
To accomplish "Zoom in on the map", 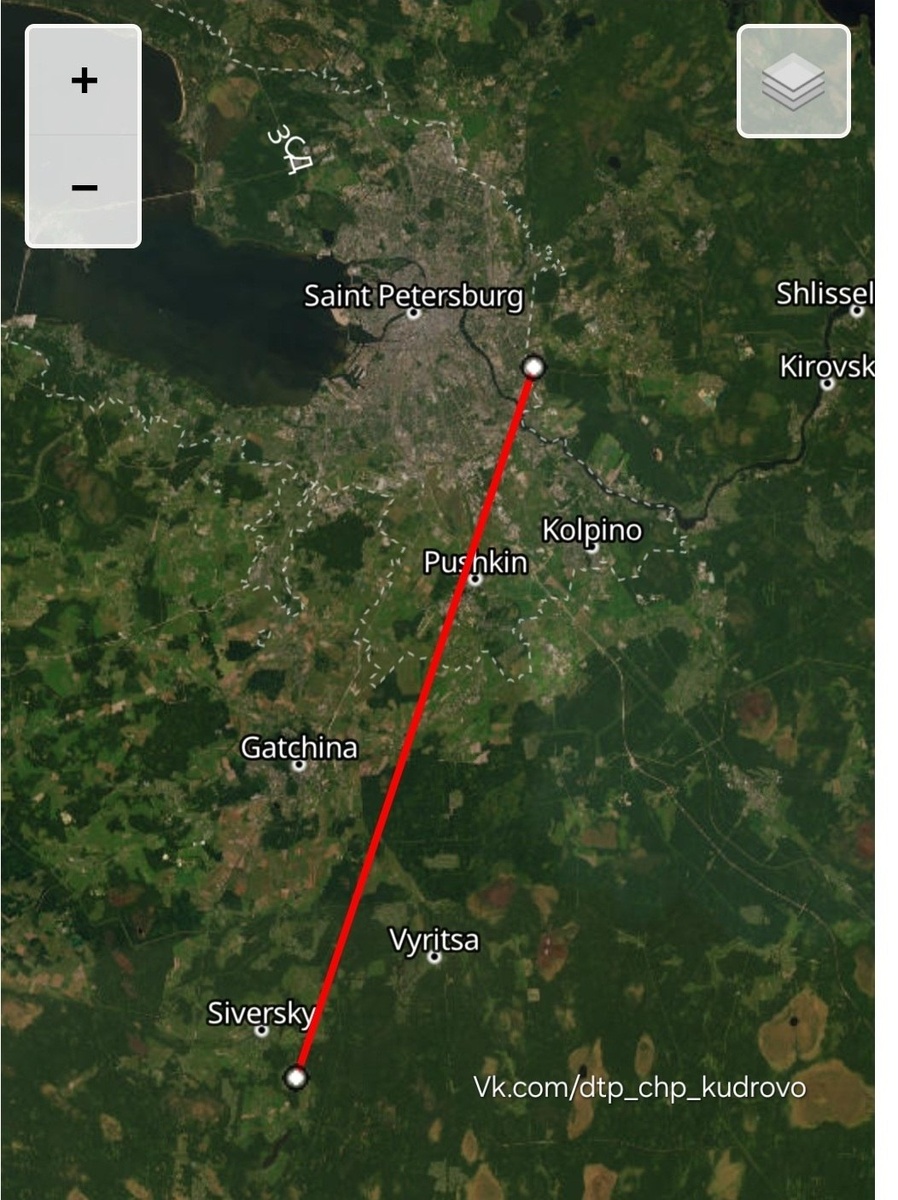I will coord(84,81).
